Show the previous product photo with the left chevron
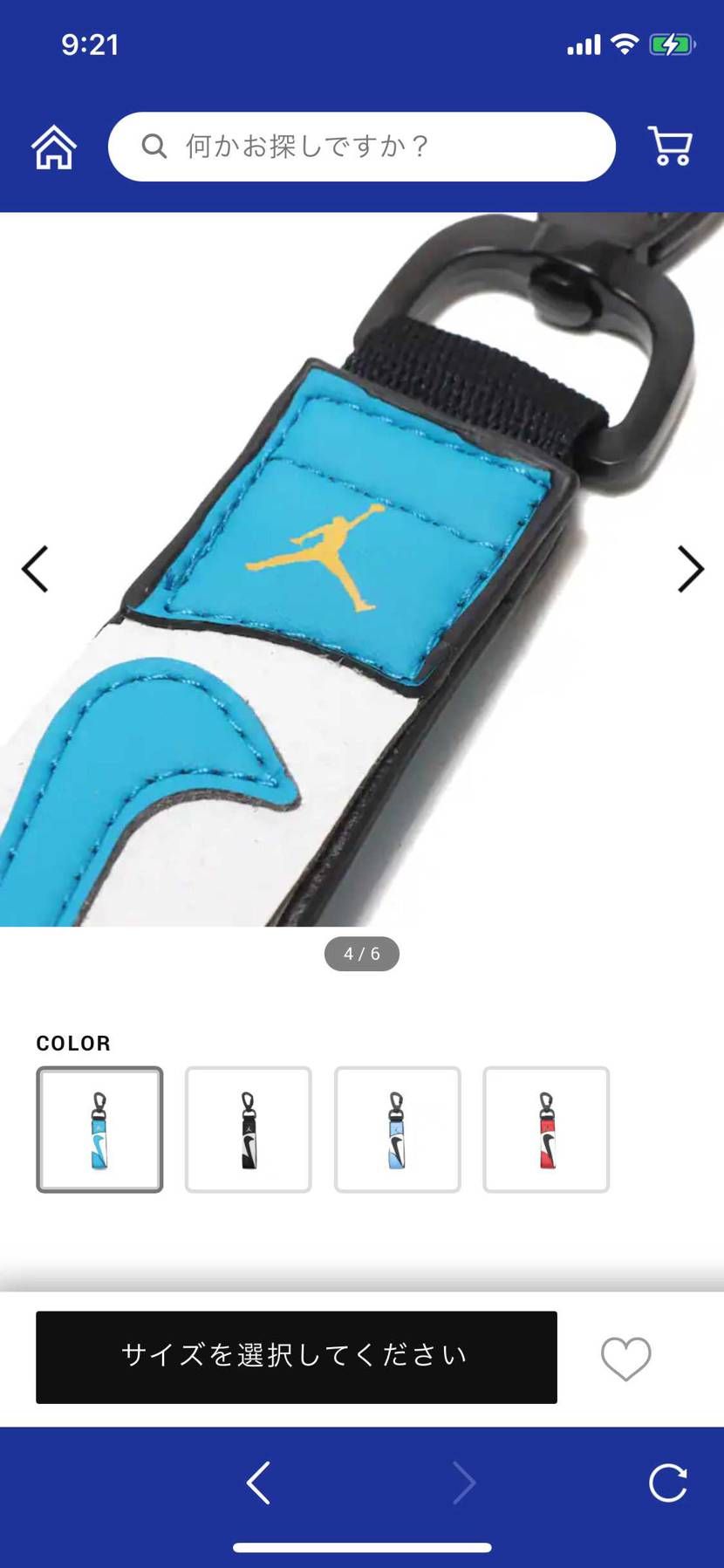The height and width of the screenshot is (1568, 724). [x=34, y=568]
